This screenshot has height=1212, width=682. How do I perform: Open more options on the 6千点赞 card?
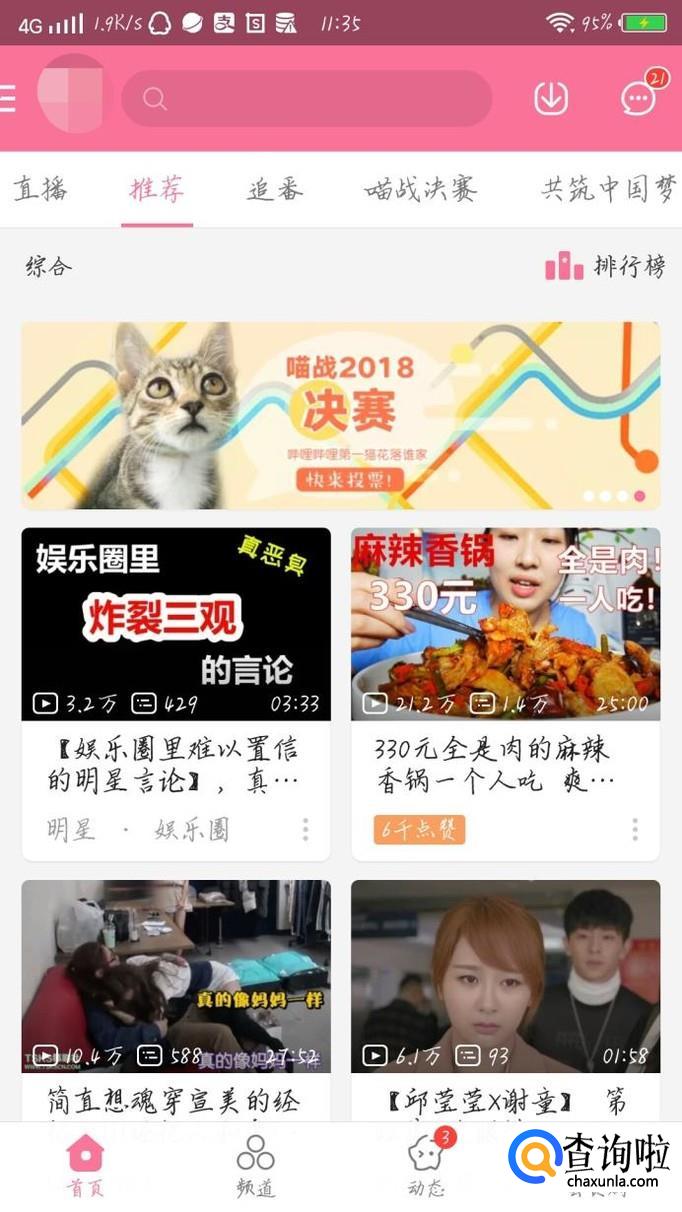click(634, 829)
